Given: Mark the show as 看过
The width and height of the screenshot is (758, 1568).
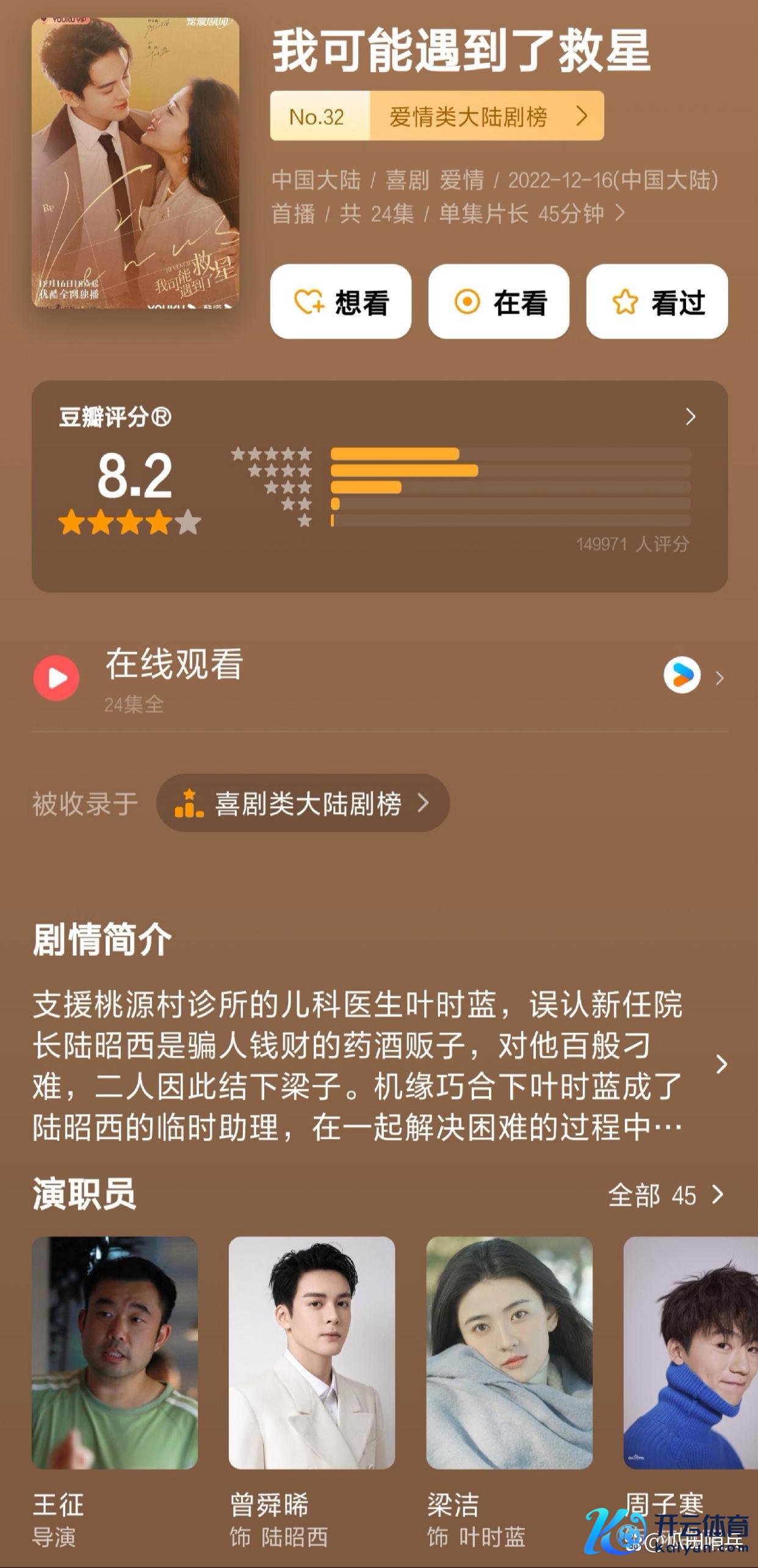Looking at the screenshot, I should click(657, 302).
